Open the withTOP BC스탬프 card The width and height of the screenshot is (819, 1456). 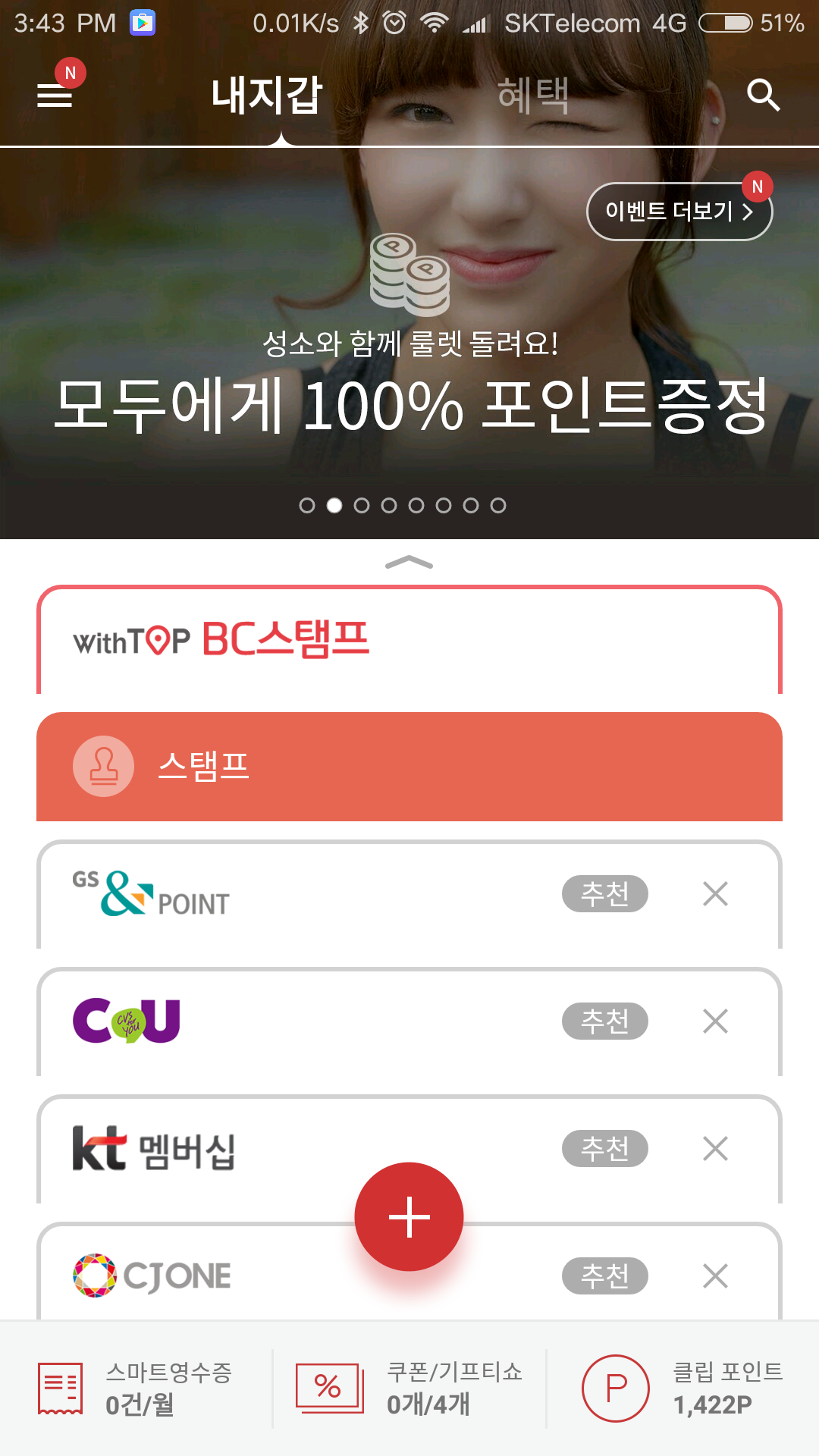pos(409,641)
